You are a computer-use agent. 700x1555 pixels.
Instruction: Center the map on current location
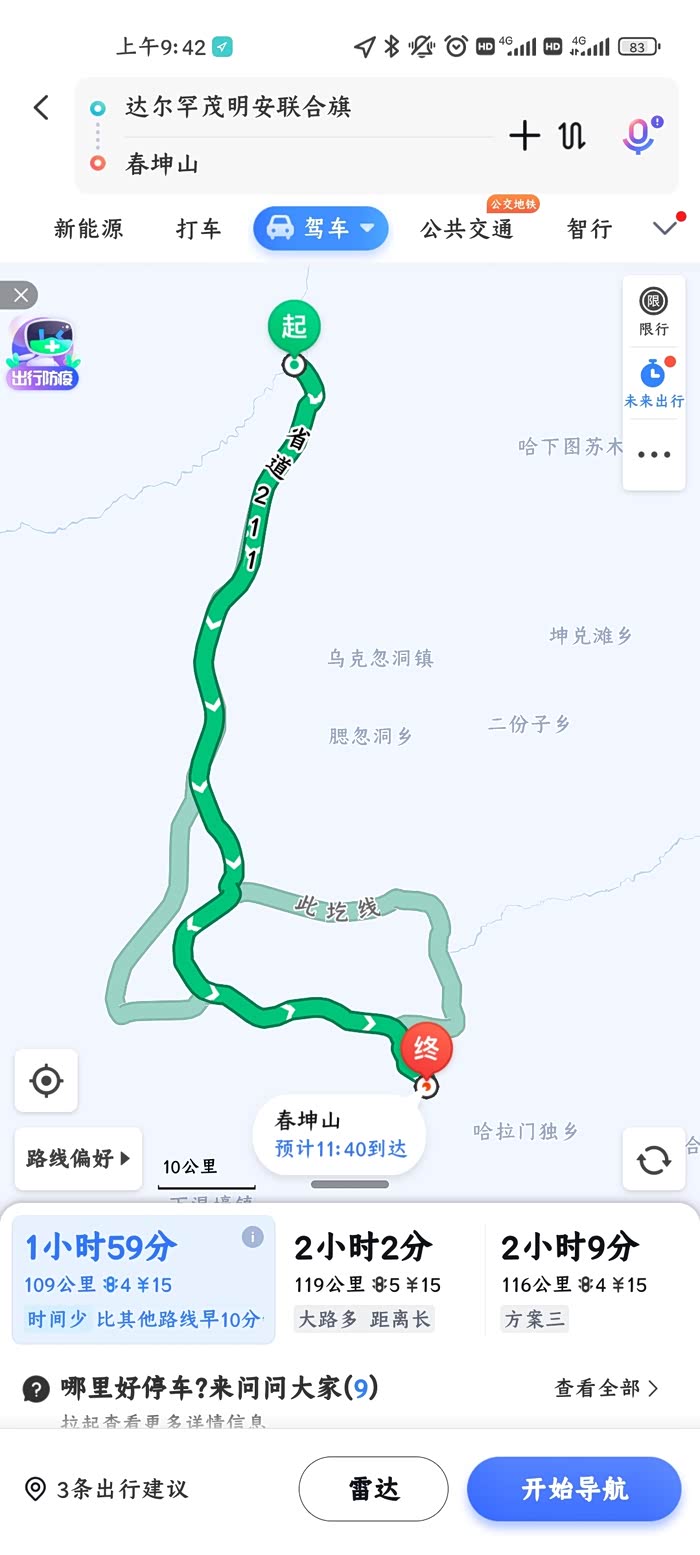(46, 1081)
